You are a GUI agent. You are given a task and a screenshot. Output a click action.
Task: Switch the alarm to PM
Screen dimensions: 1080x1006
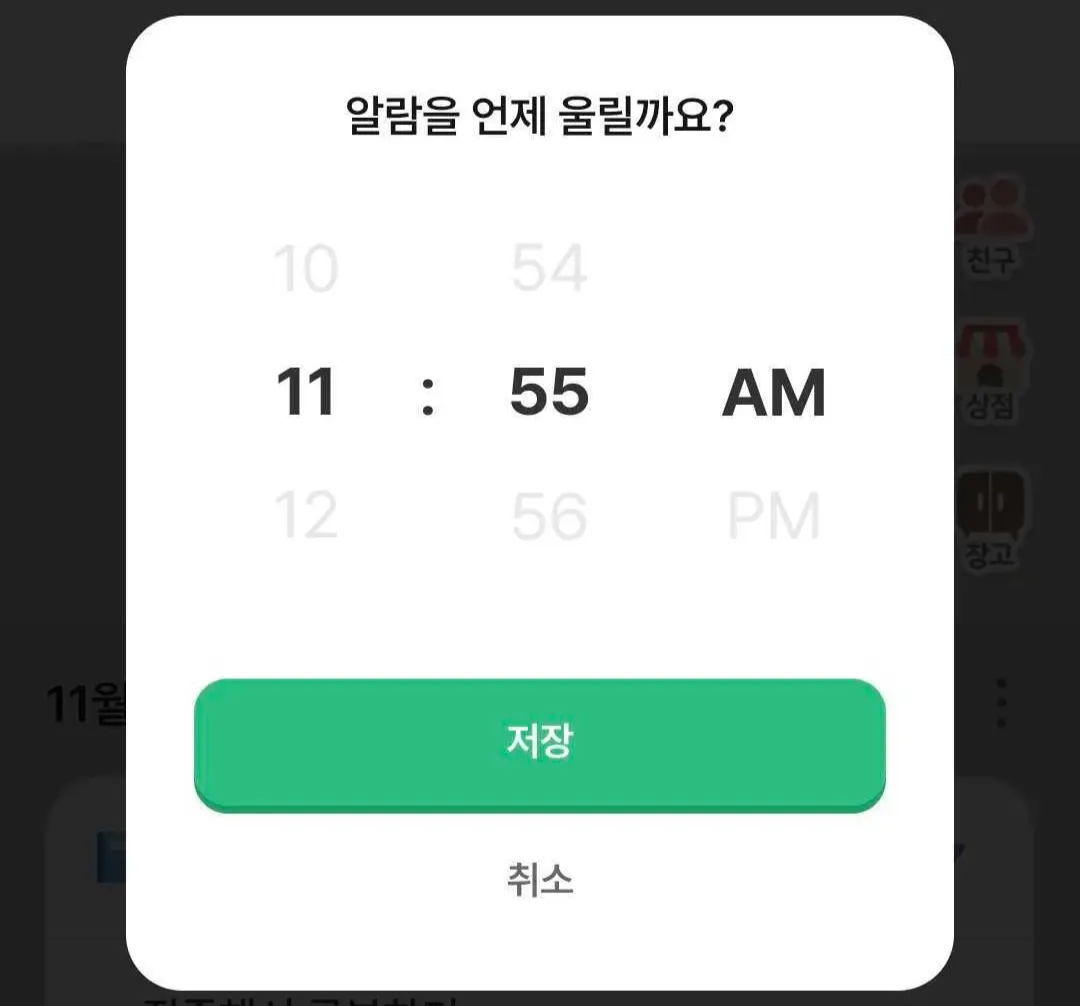pyautogui.click(x=773, y=516)
